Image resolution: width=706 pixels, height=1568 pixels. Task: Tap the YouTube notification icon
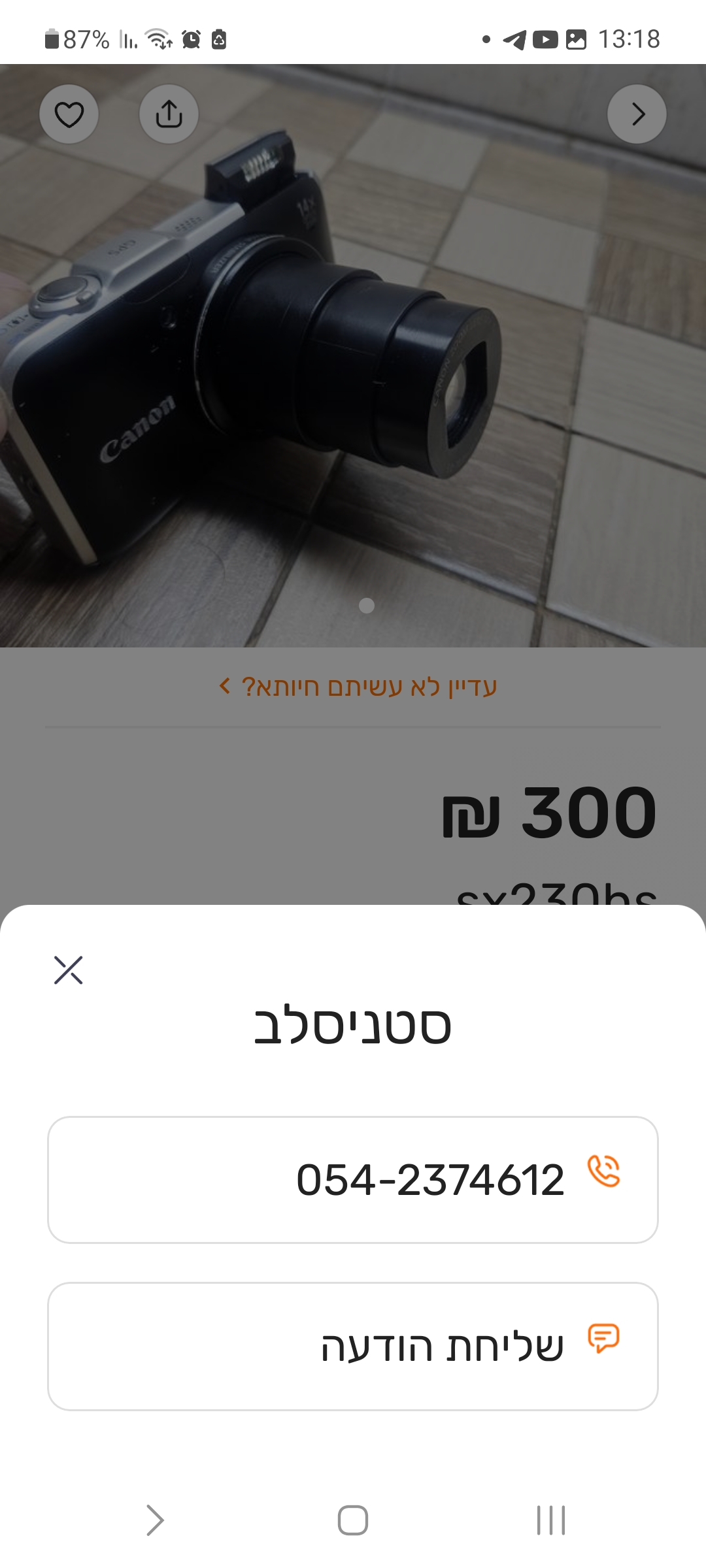546,39
